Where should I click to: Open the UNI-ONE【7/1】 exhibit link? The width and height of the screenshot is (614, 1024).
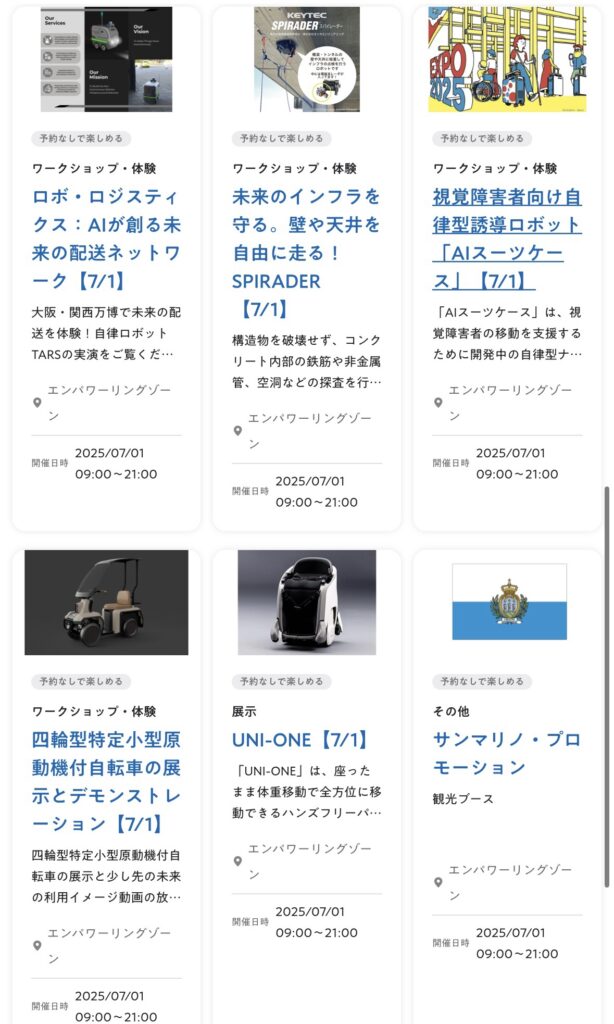point(301,740)
